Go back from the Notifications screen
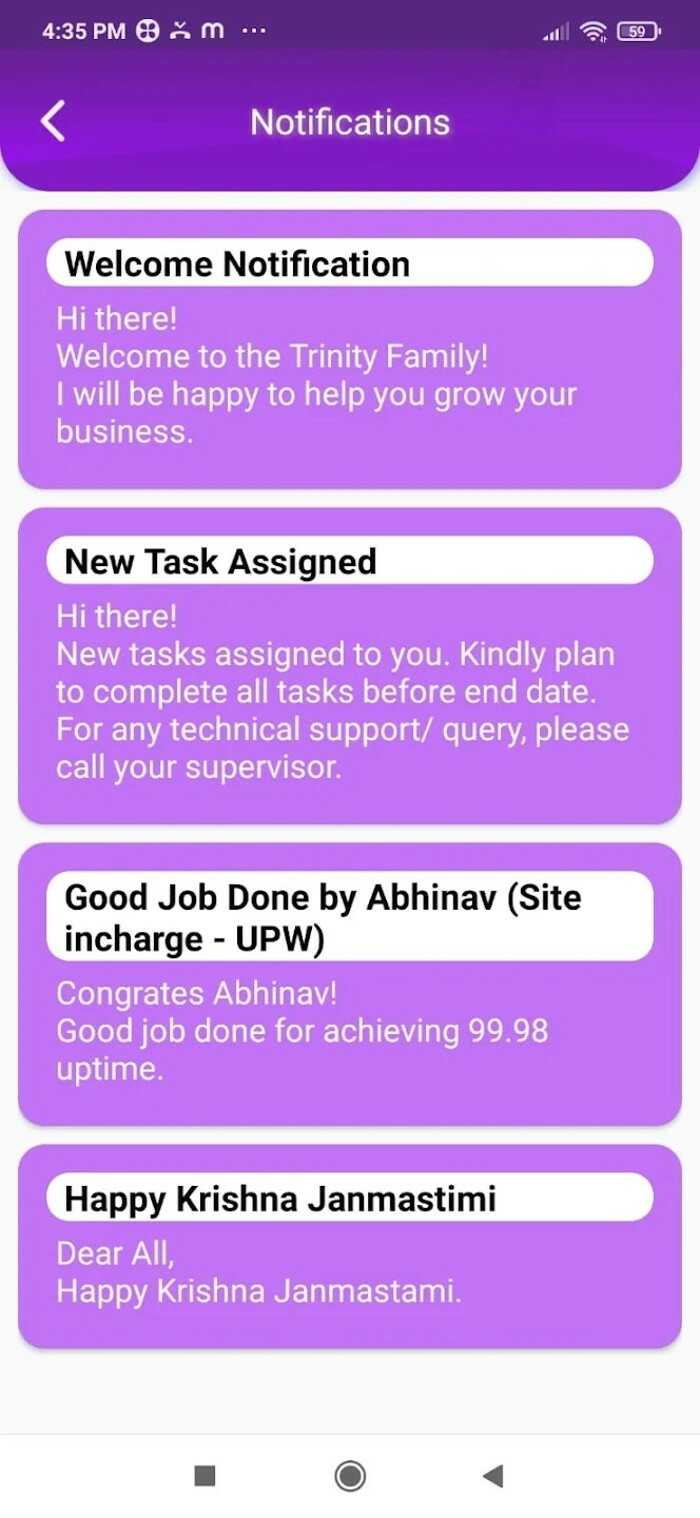 [x=53, y=122]
